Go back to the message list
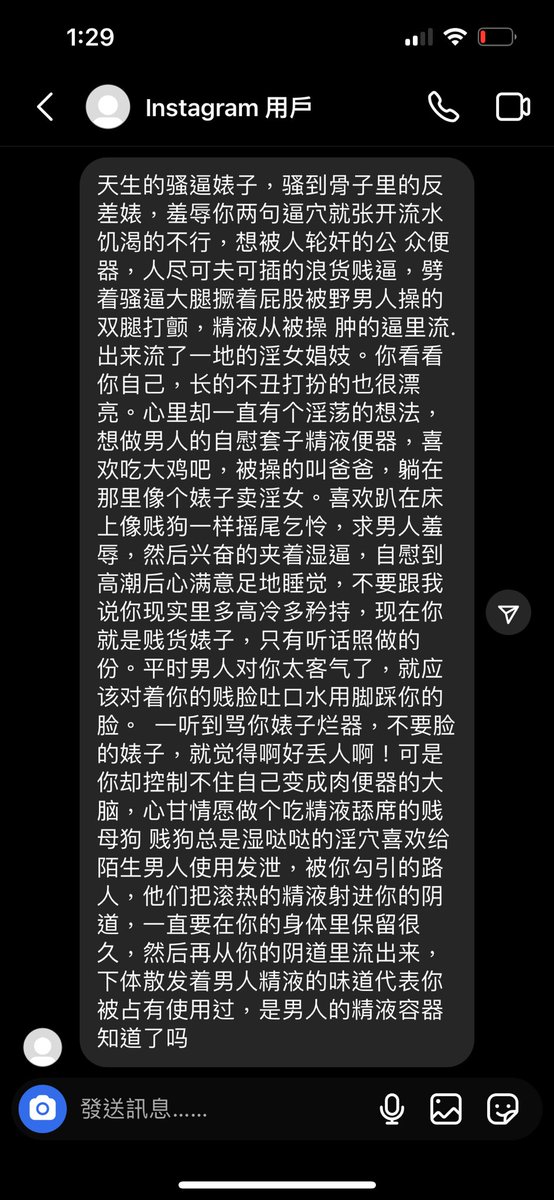Viewport: 554px width, 1200px height. coord(45,107)
